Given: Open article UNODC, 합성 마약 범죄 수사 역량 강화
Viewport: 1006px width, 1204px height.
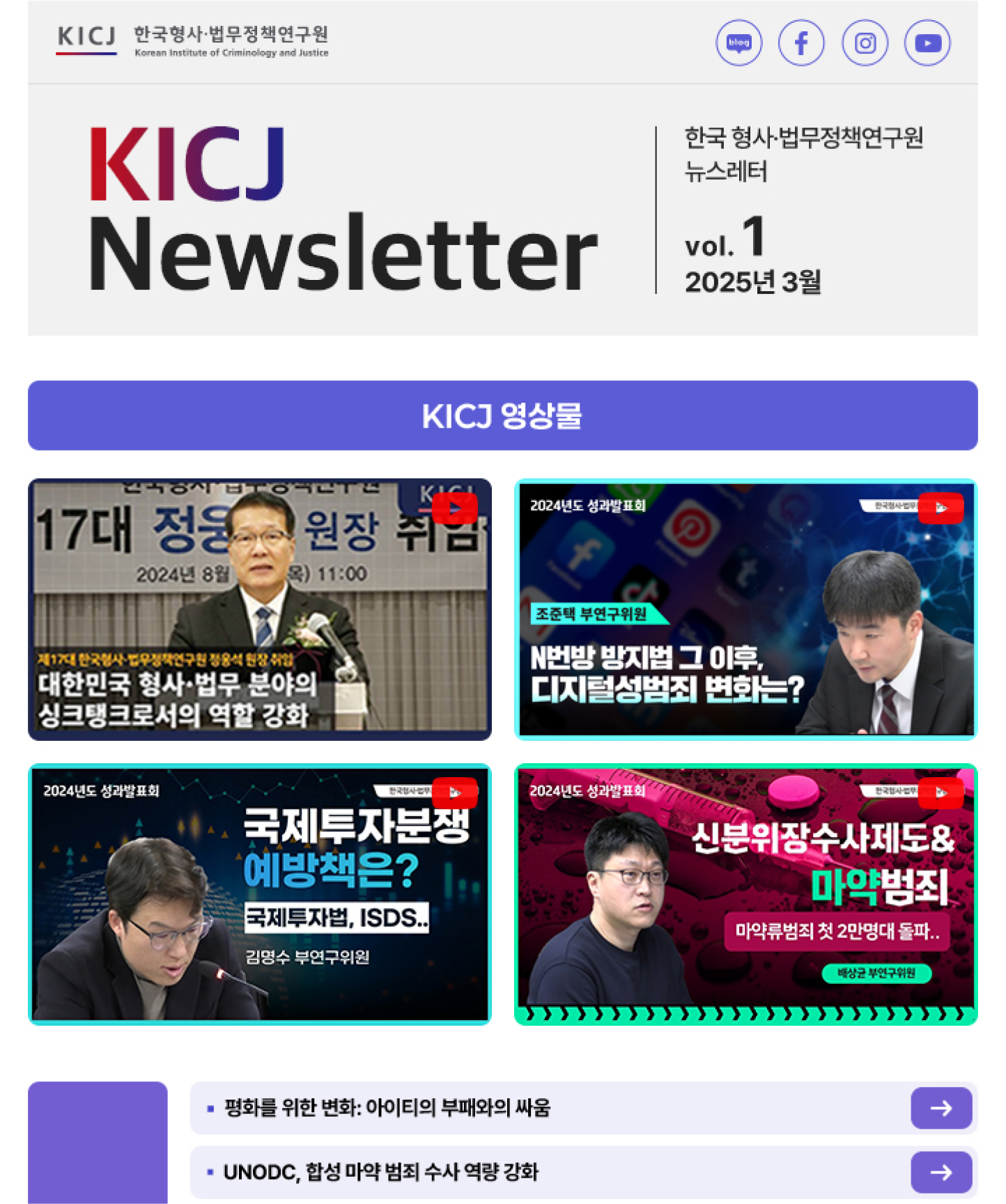Looking at the screenshot, I should [x=941, y=1172].
